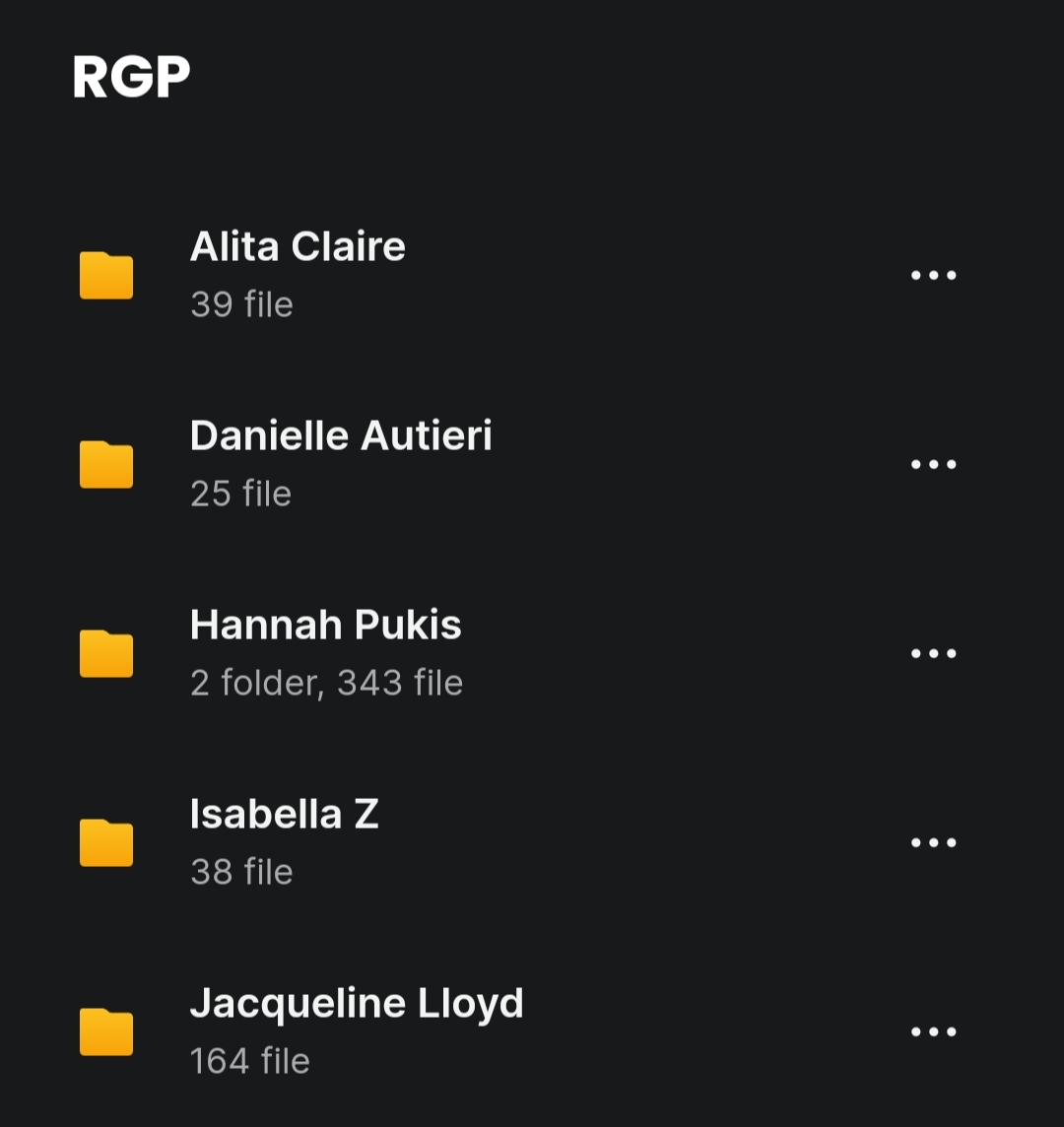Open overflow menu for Hannah Pukis
Screen dimensions: 1064x1127
(x=933, y=653)
